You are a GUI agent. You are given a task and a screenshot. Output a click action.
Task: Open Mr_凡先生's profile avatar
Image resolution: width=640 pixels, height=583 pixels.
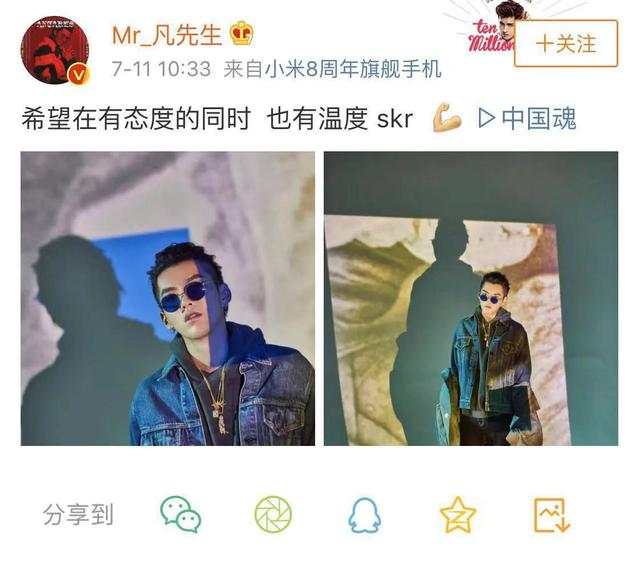coord(54,50)
